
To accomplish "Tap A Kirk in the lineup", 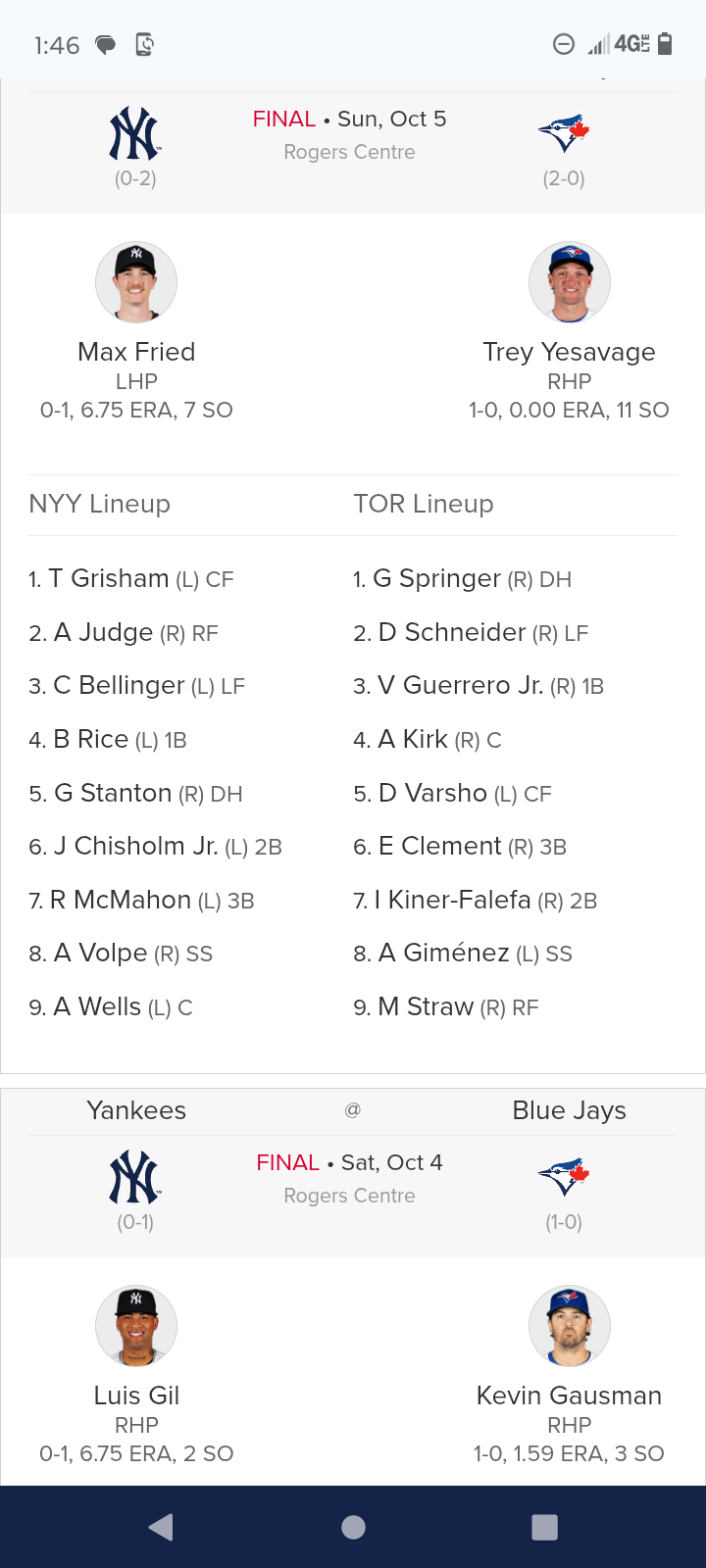I will (x=413, y=739).
